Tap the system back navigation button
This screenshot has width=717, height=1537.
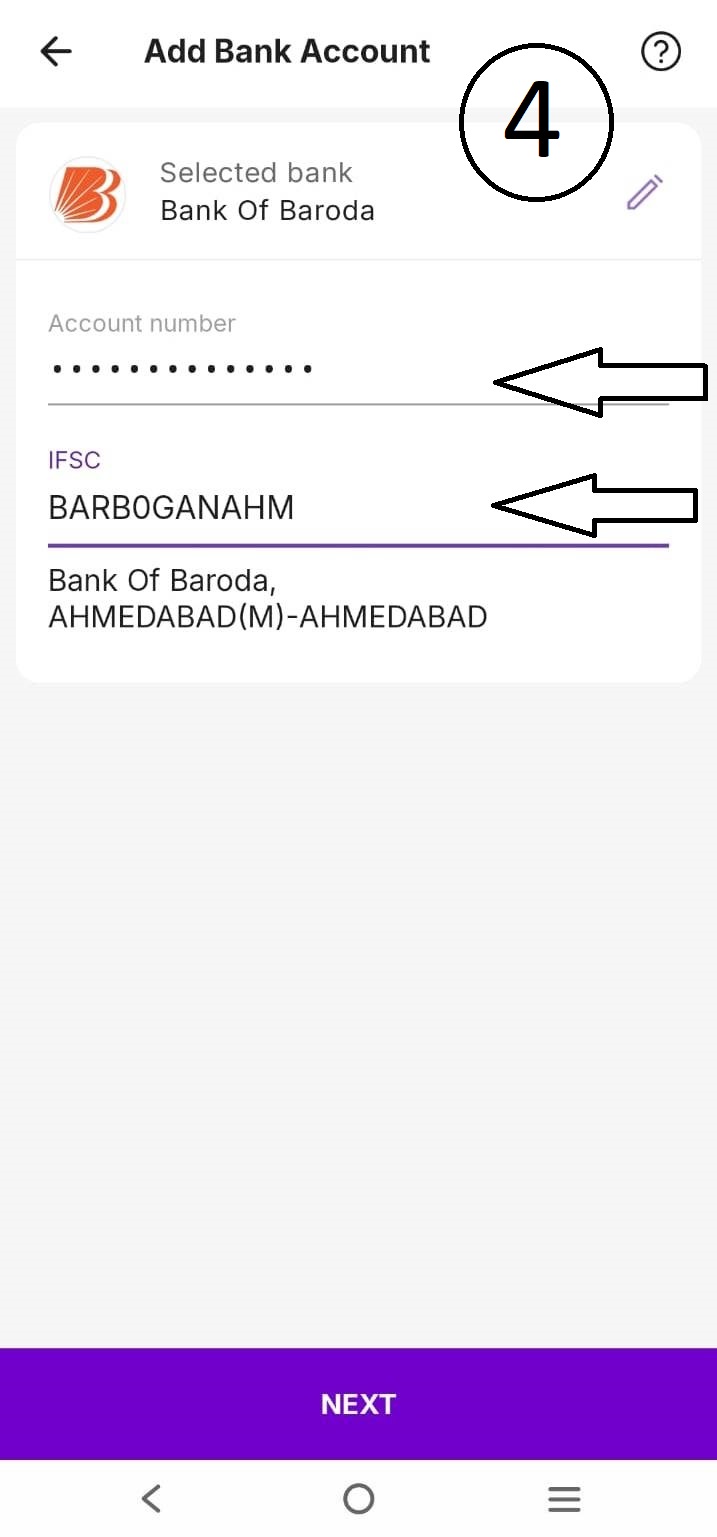click(x=151, y=1498)
